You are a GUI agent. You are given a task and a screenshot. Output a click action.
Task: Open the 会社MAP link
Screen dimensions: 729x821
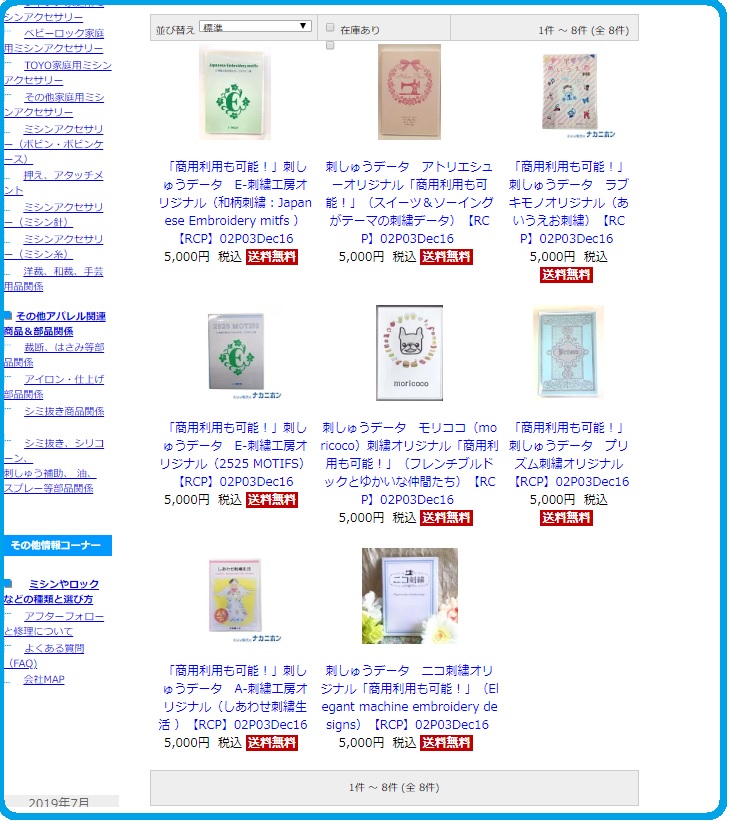[x=44, y=680]
